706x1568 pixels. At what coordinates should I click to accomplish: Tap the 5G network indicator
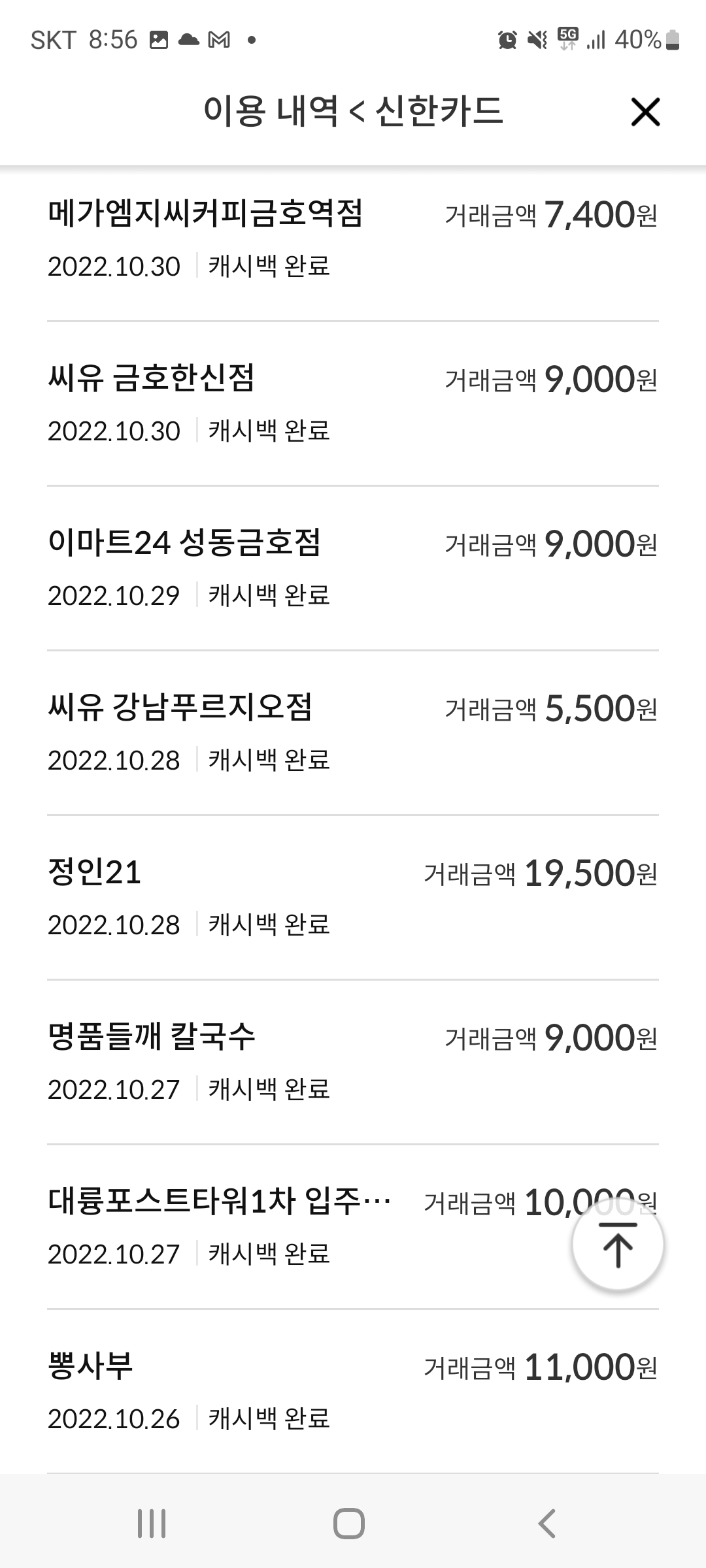point(566,41)
